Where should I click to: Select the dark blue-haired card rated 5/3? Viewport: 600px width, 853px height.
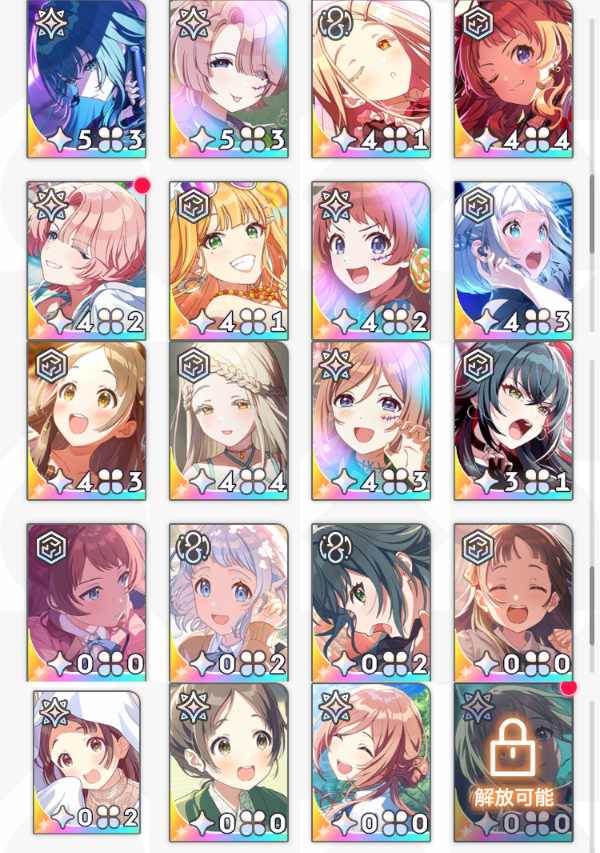86,78
